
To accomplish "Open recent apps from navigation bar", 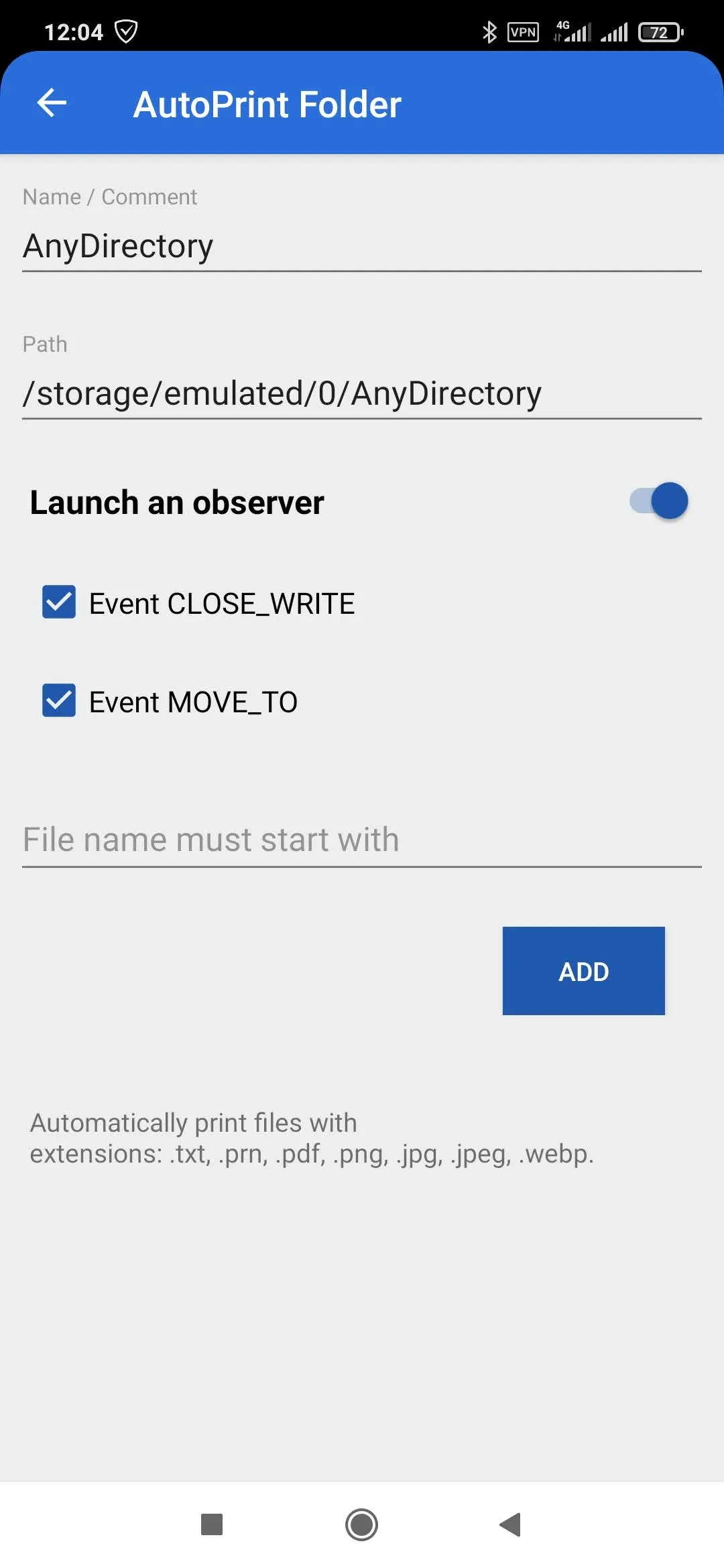I will coord(212,1524).
